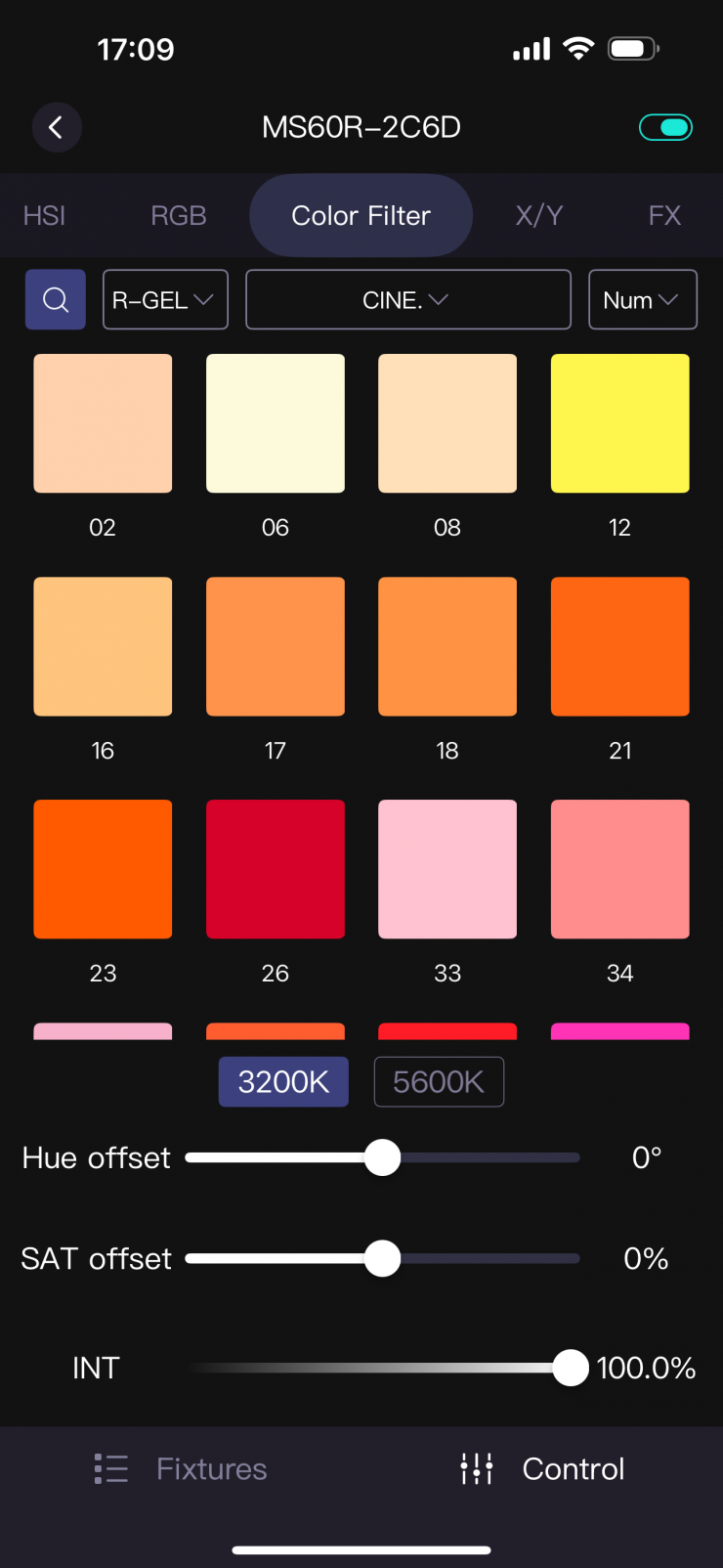
Task: Expand the R-GEL dropdown
Action: pyautogui.click(x=165, y=299)
